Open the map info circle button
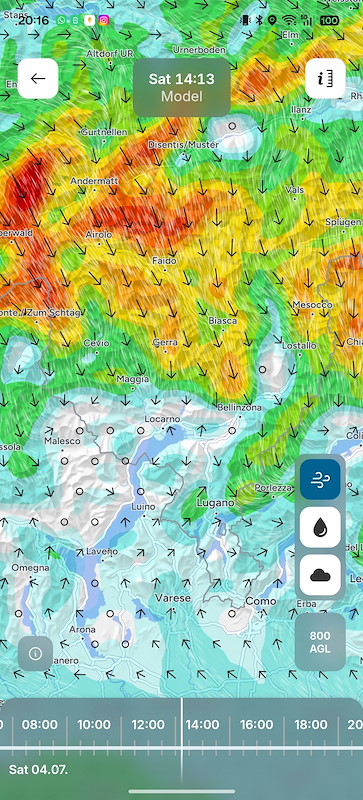363x800 pixels. coord(35,654)
